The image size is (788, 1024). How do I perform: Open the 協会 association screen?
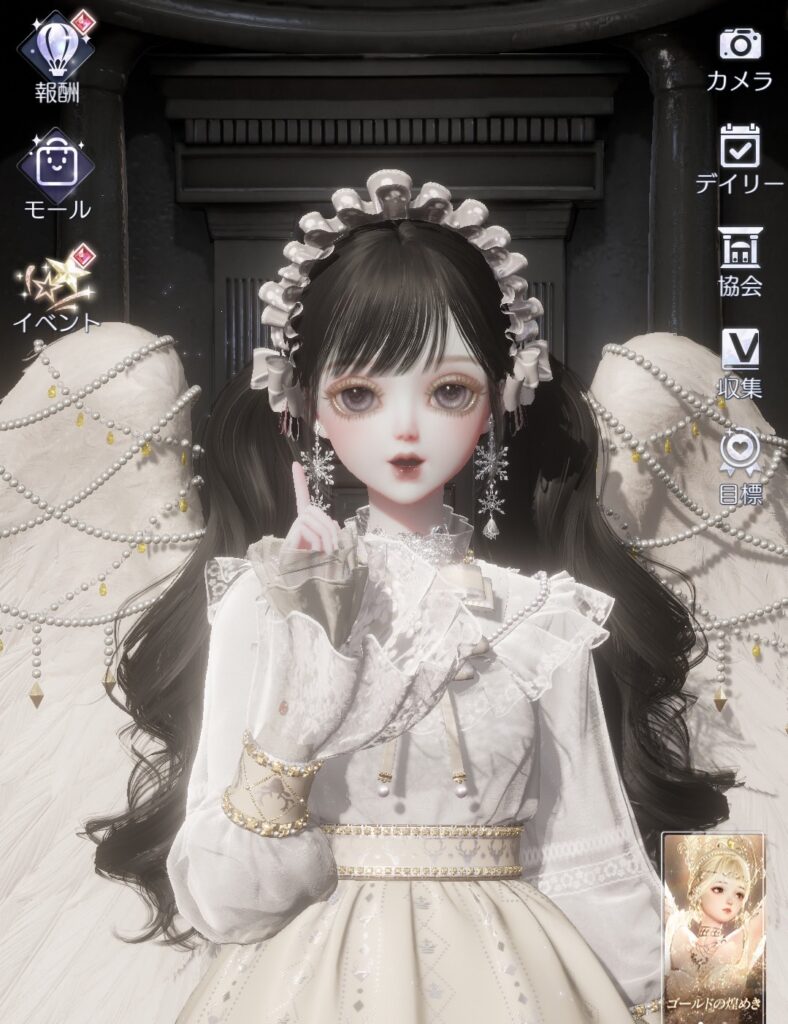coord(740,249)
